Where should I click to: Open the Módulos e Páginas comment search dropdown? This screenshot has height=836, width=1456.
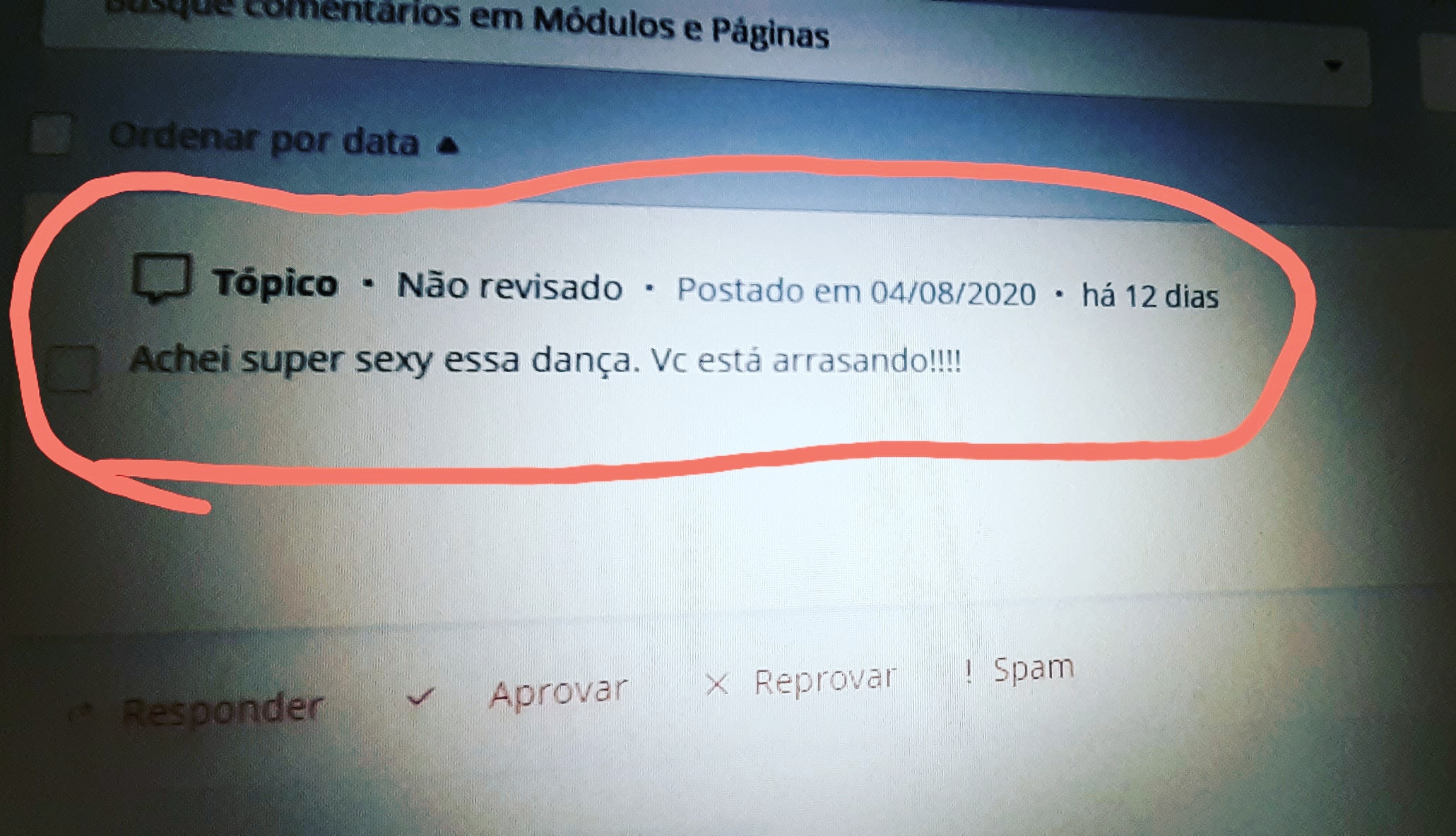[1332, 66]
